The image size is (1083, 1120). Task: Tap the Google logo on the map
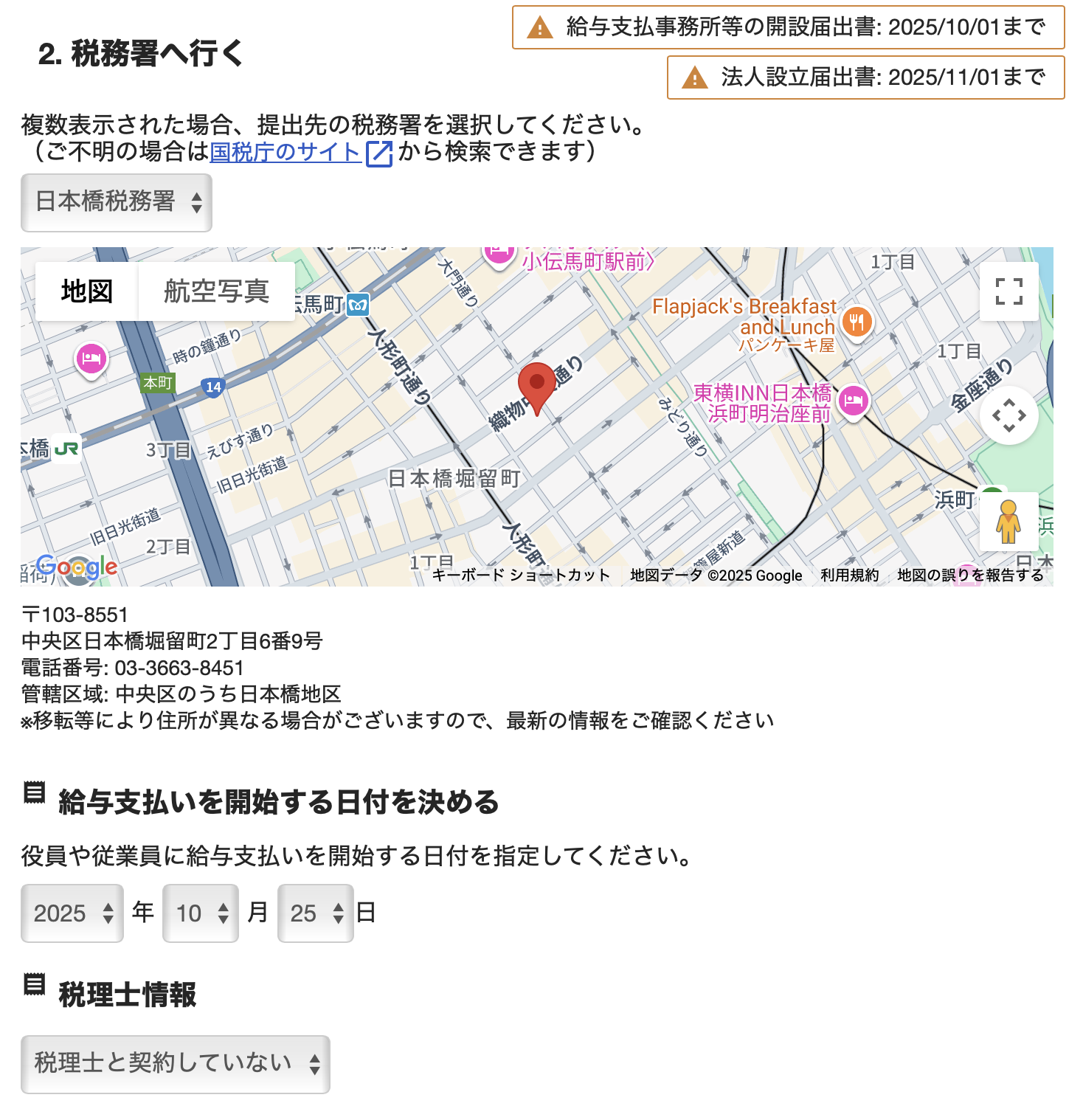[x=77, y=567]
